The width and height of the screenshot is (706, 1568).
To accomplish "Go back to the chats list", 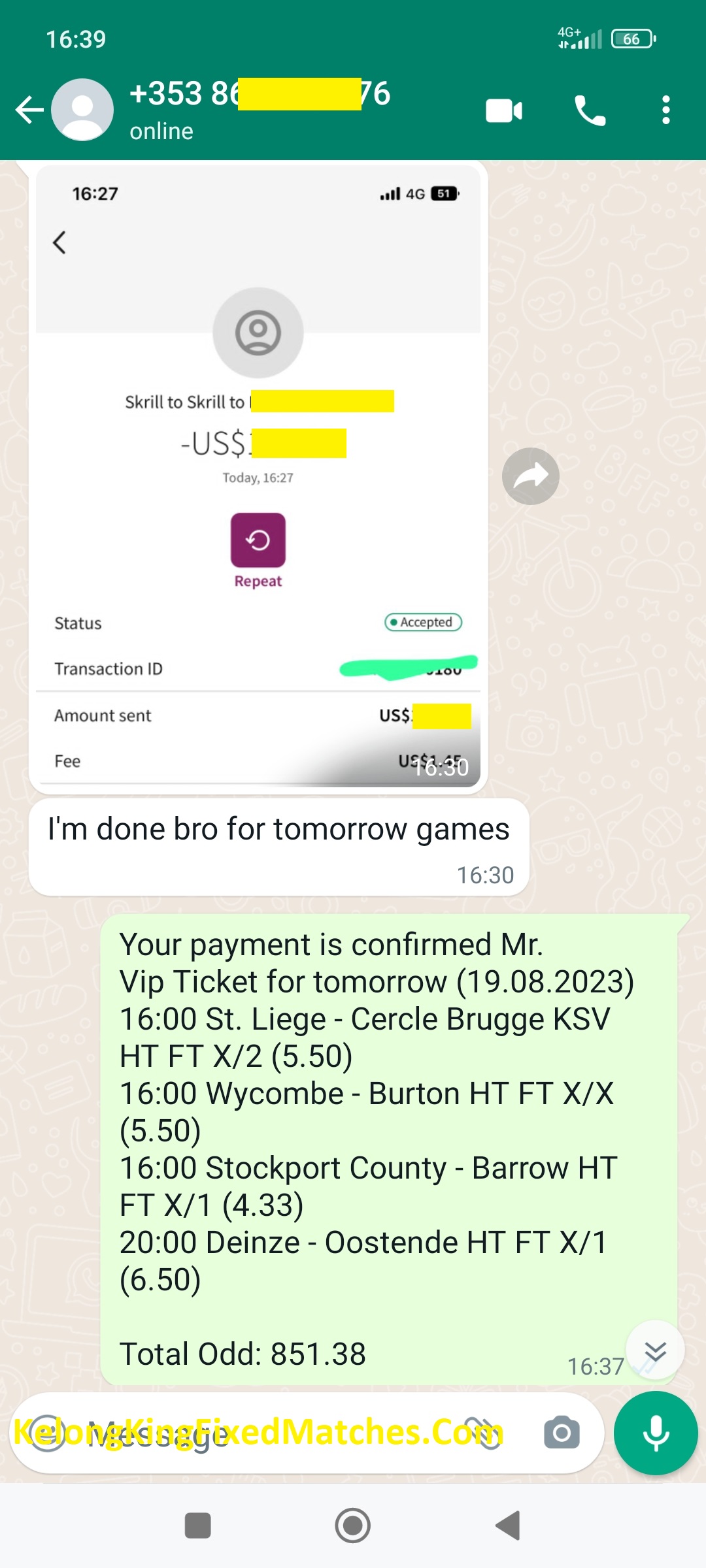I will 29,110.
